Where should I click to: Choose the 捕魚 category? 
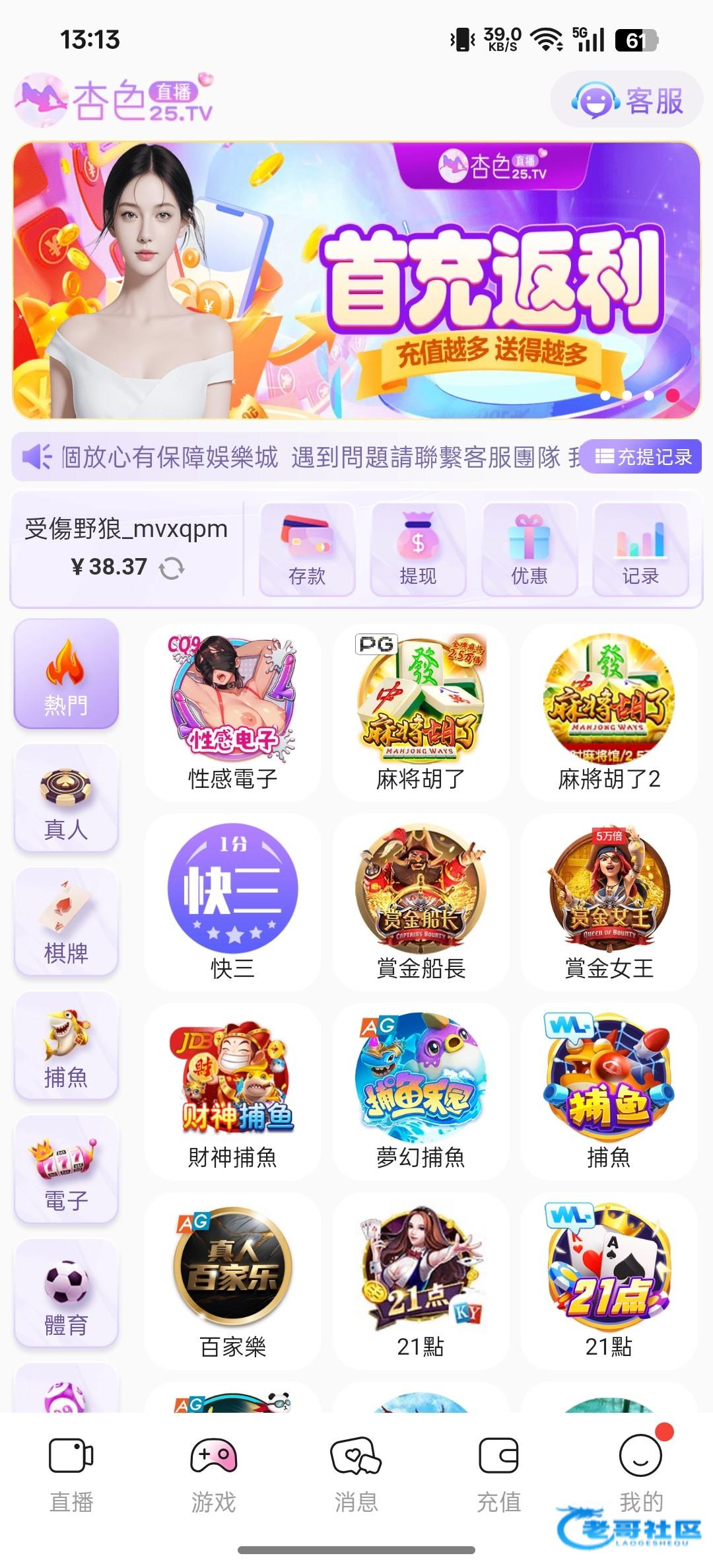(x=66, y=1047)
